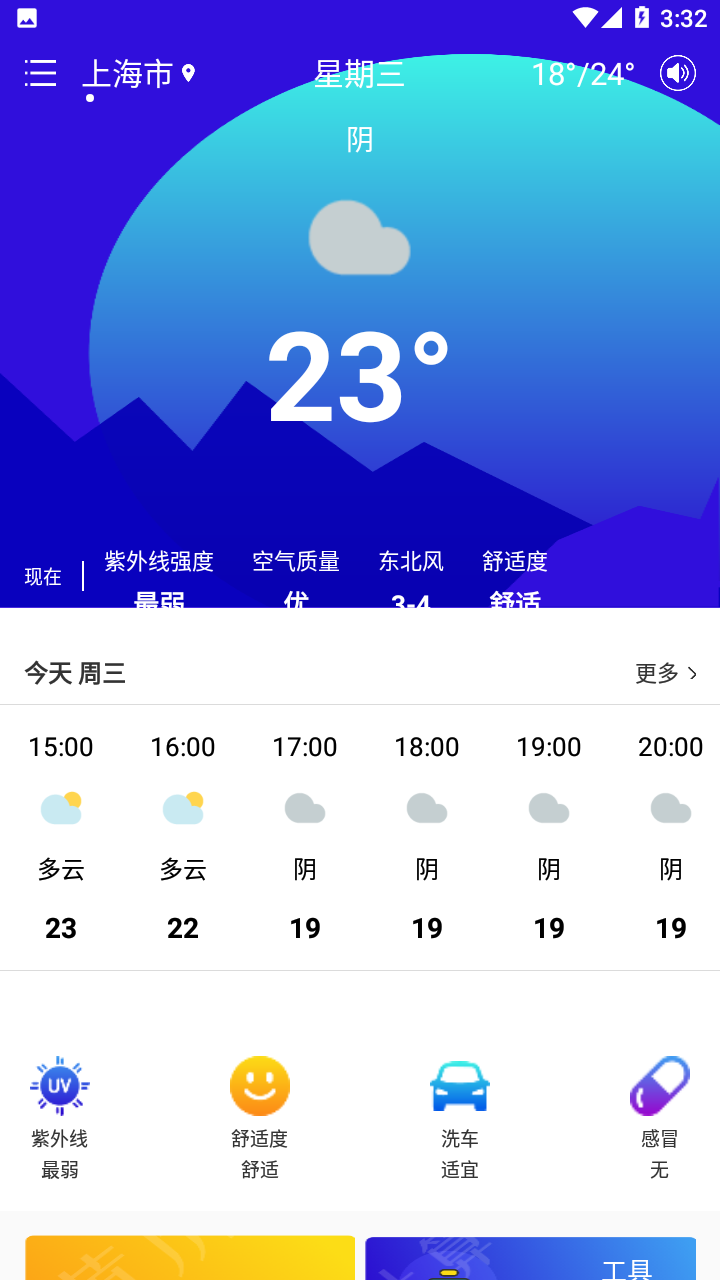Open 更多 hourly forecast details
The height and width of the screenshot is (1280, 720).
666,673
